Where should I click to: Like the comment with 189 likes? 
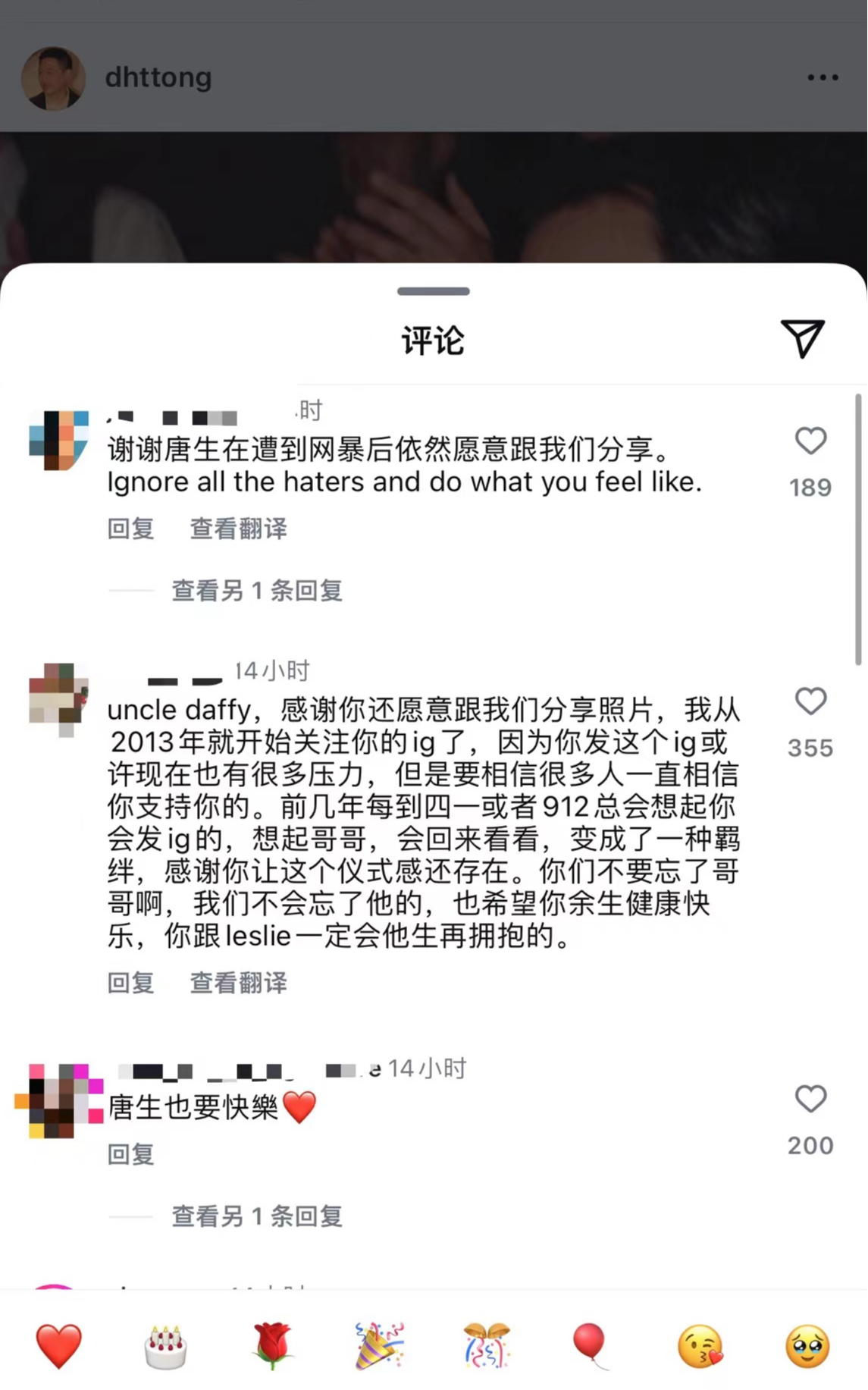point(810,441)
